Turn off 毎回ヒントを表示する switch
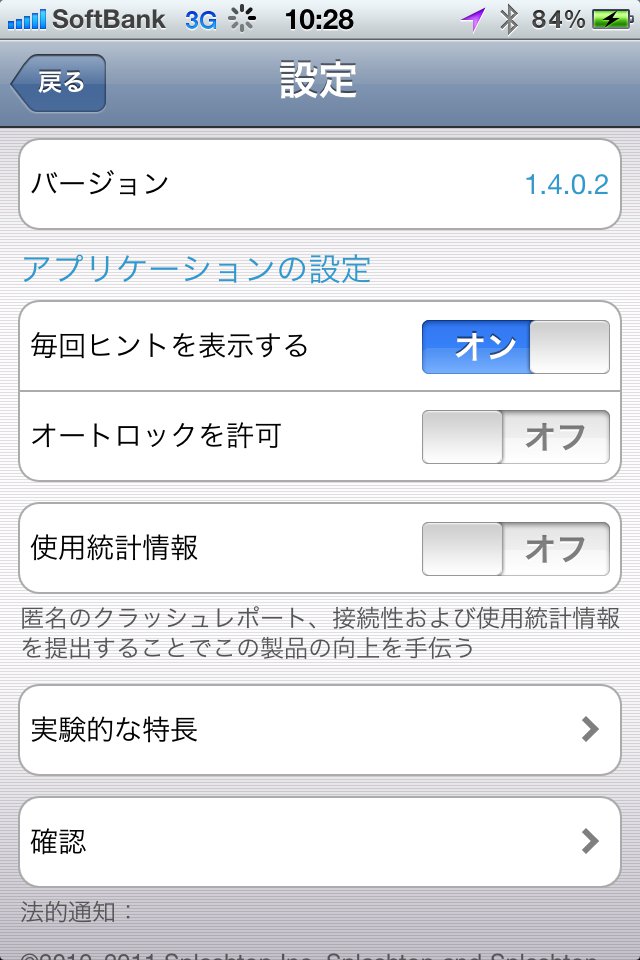640x960 pixels. [515, 347]
